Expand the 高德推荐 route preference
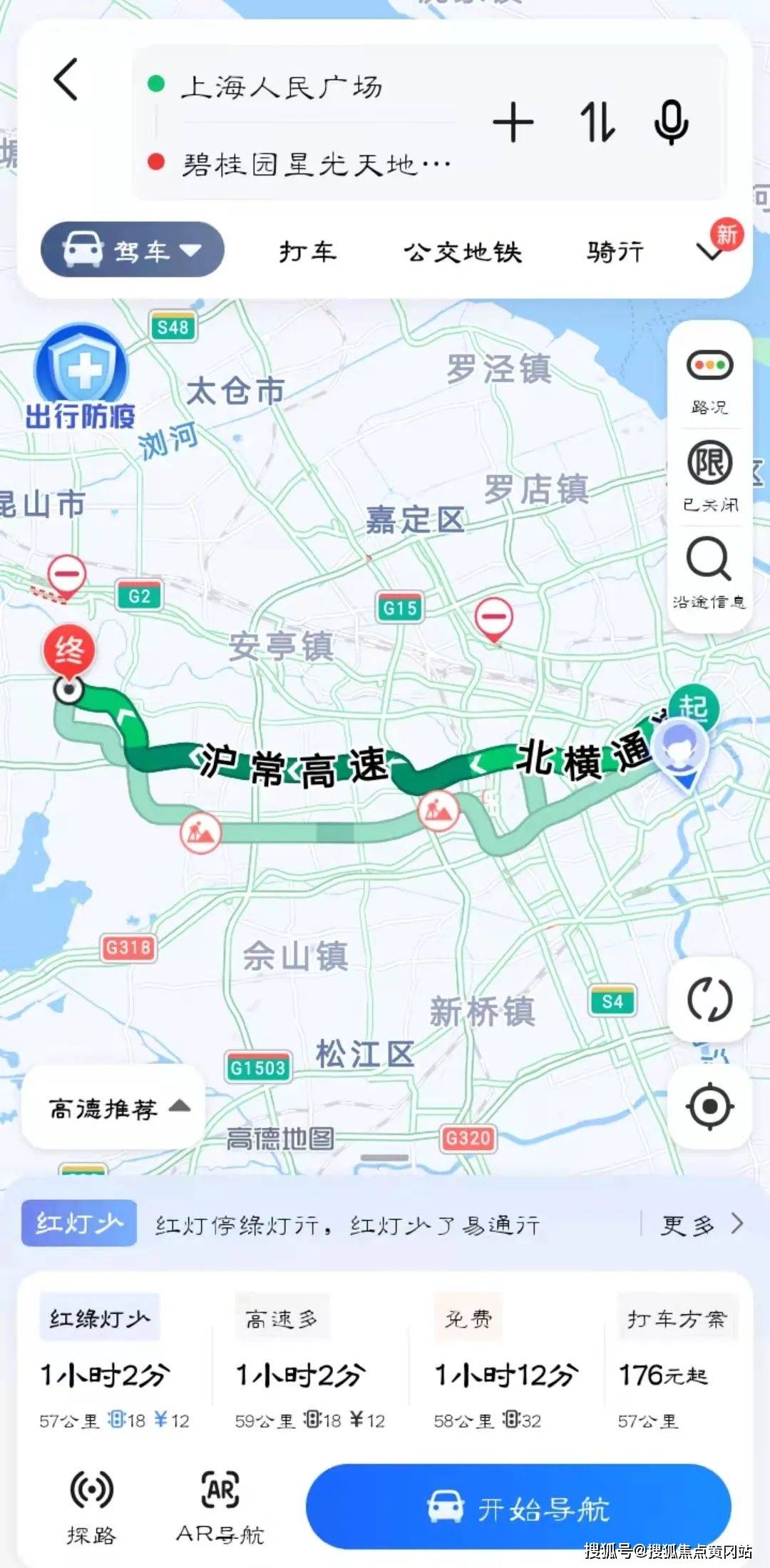770x1568 pixels. click(x=115, y=1109)
